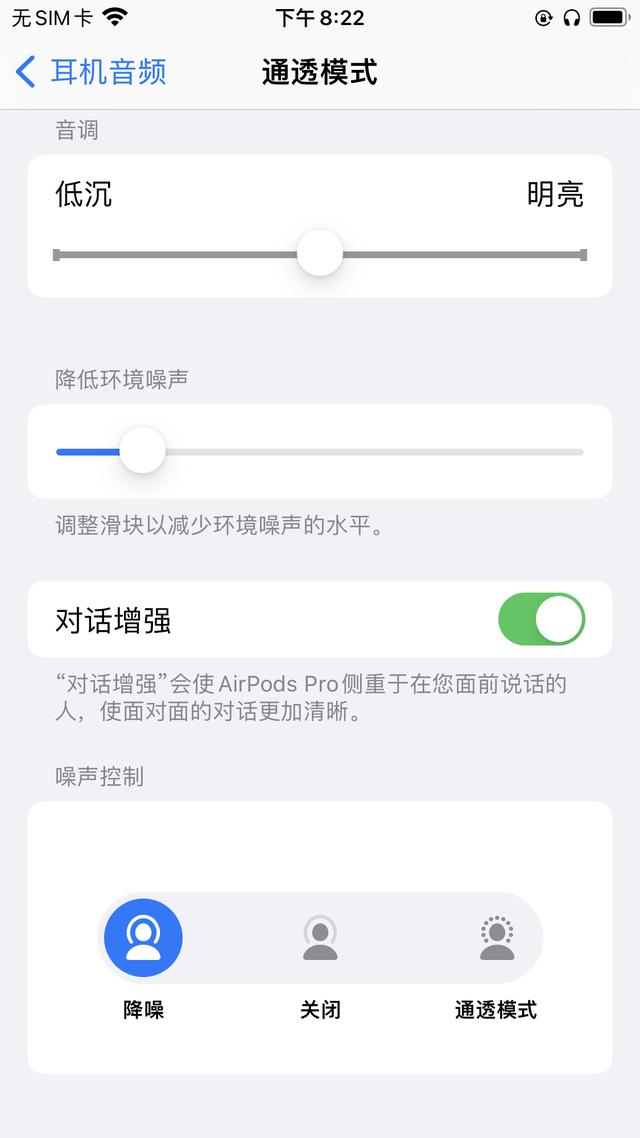
Task: Turn off the 对话增强 switch
Action: coord(540,619)
